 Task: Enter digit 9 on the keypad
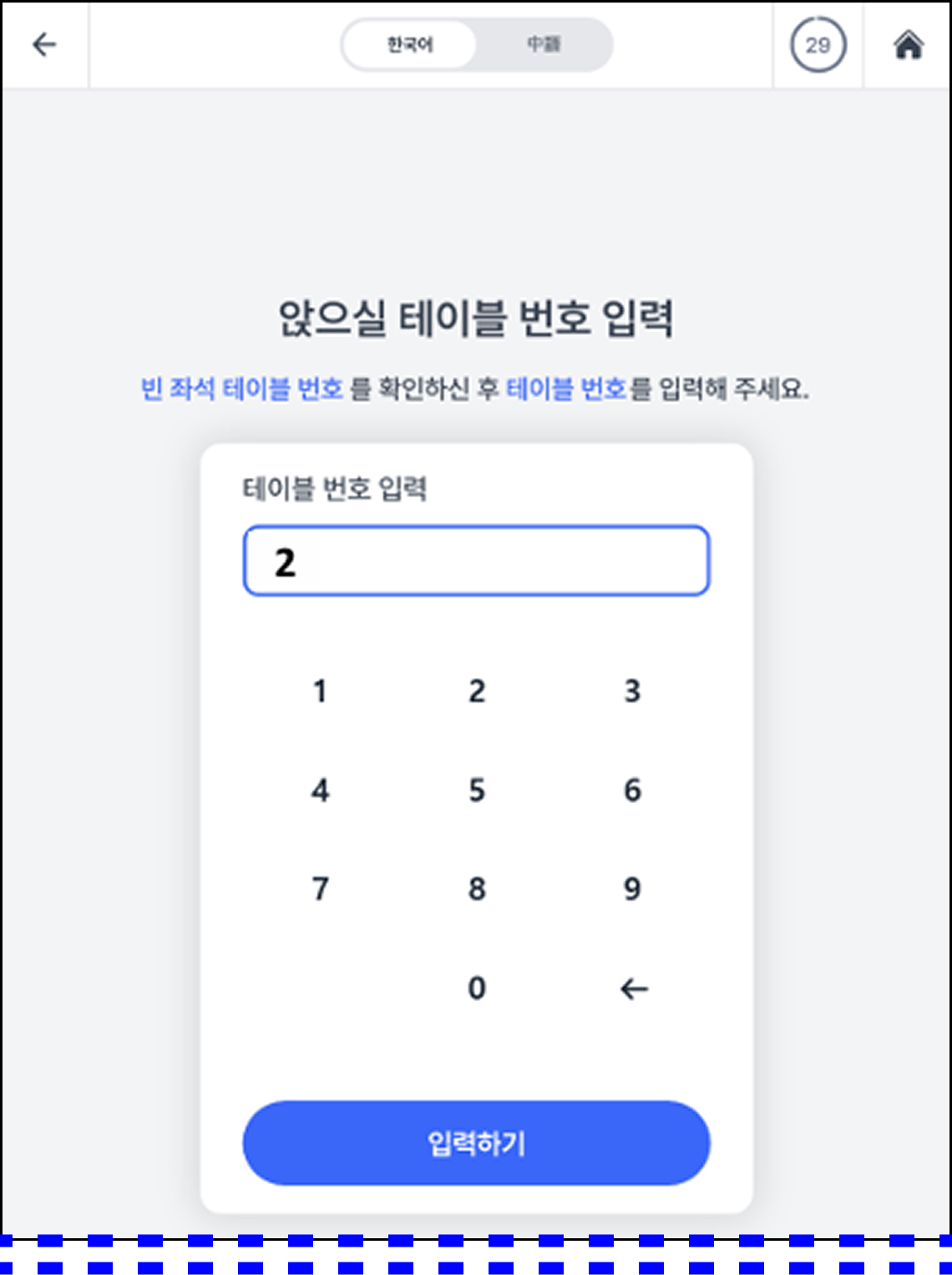632,888
